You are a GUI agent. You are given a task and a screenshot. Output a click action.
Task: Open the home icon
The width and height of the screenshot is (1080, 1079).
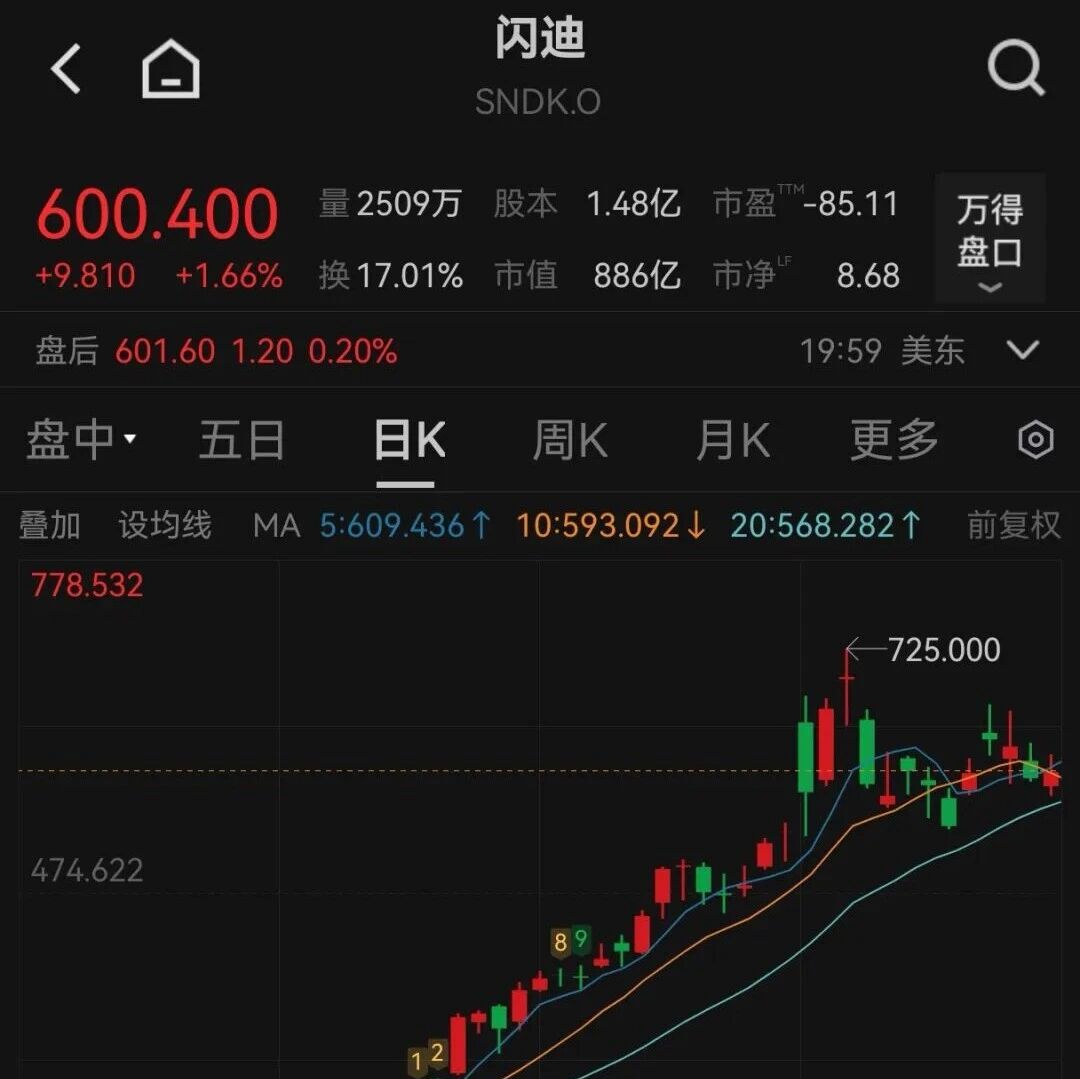click(171, 70)
